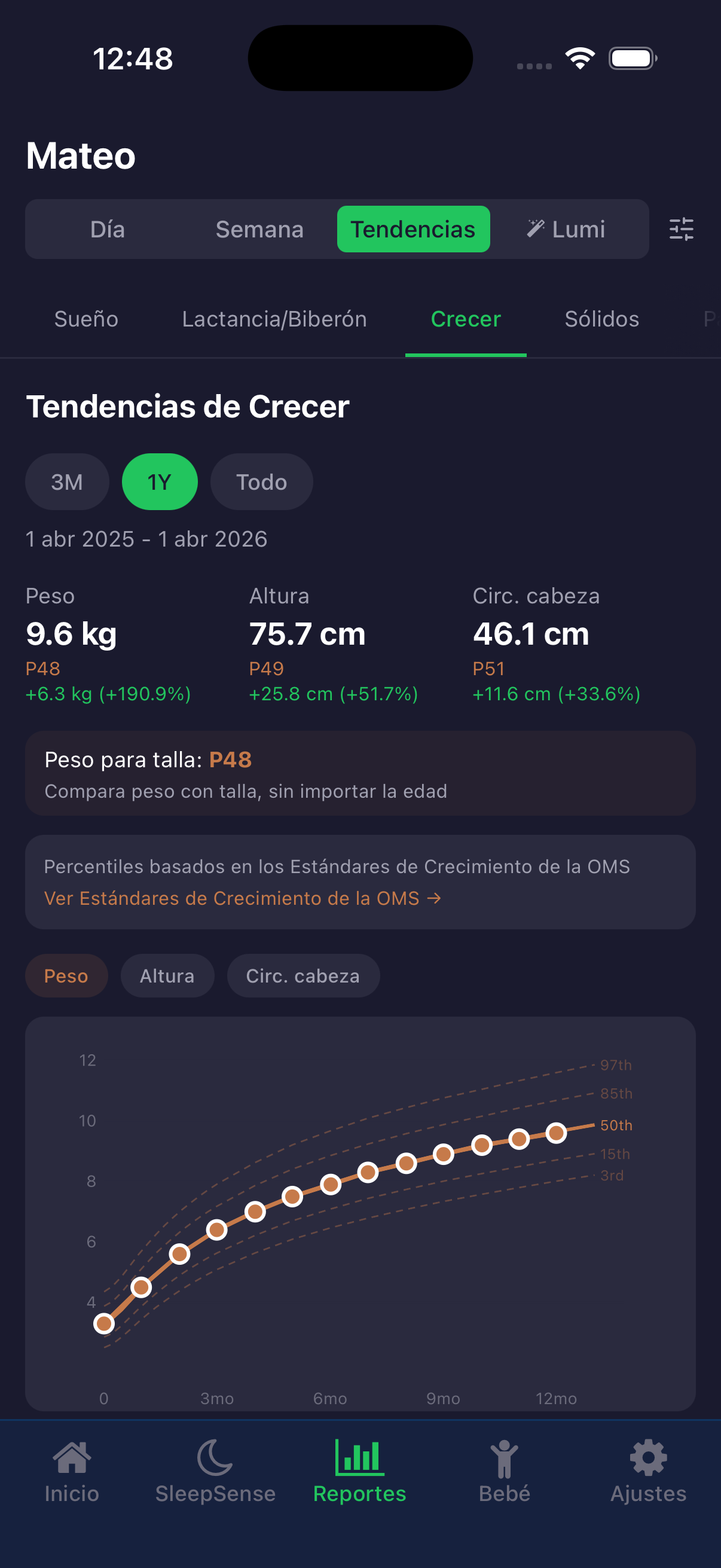Open the Bebé baby profile icon
The image size is (721, 1568).
504,1461
